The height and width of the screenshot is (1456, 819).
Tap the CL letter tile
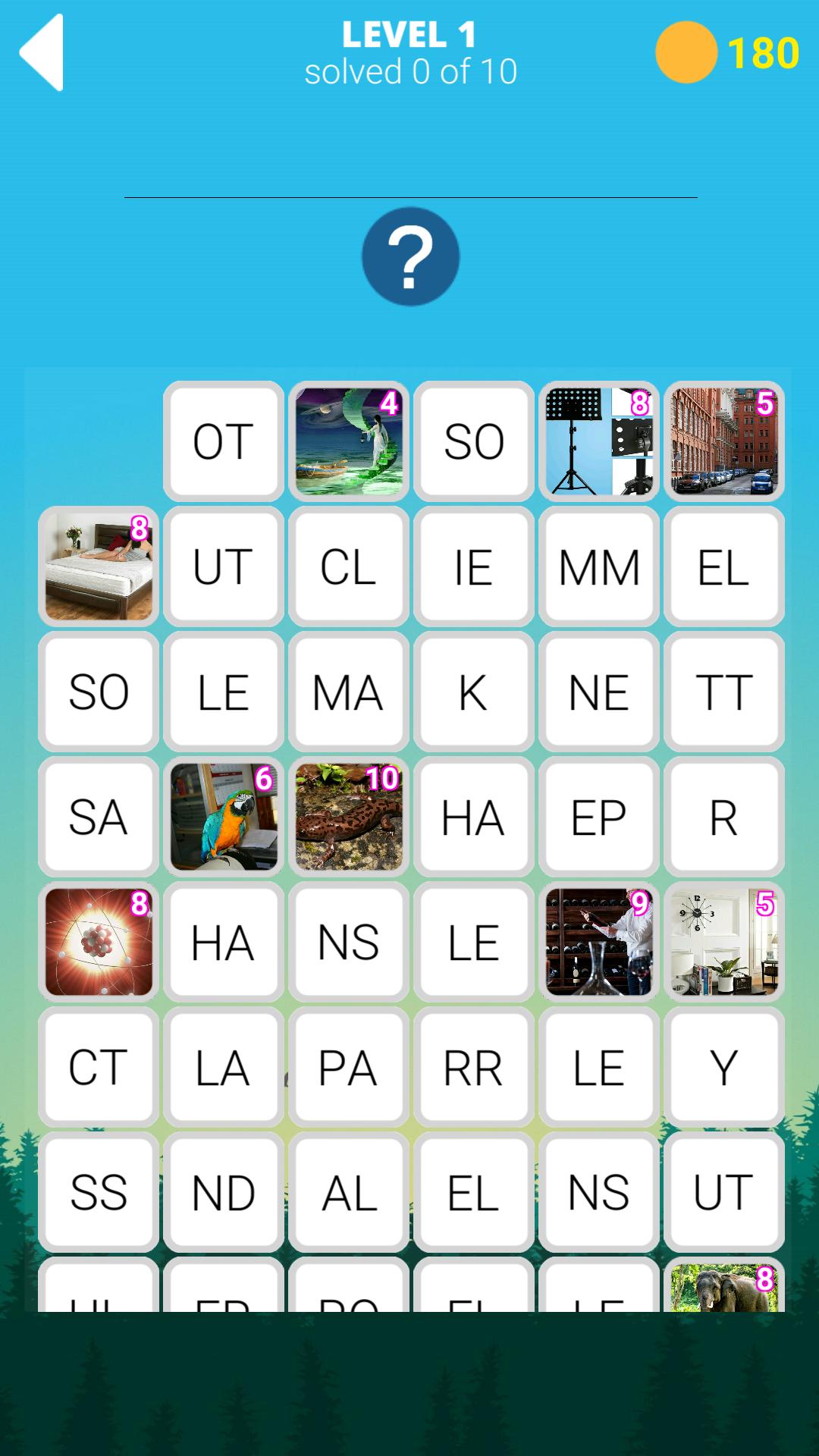coord(349,566)
